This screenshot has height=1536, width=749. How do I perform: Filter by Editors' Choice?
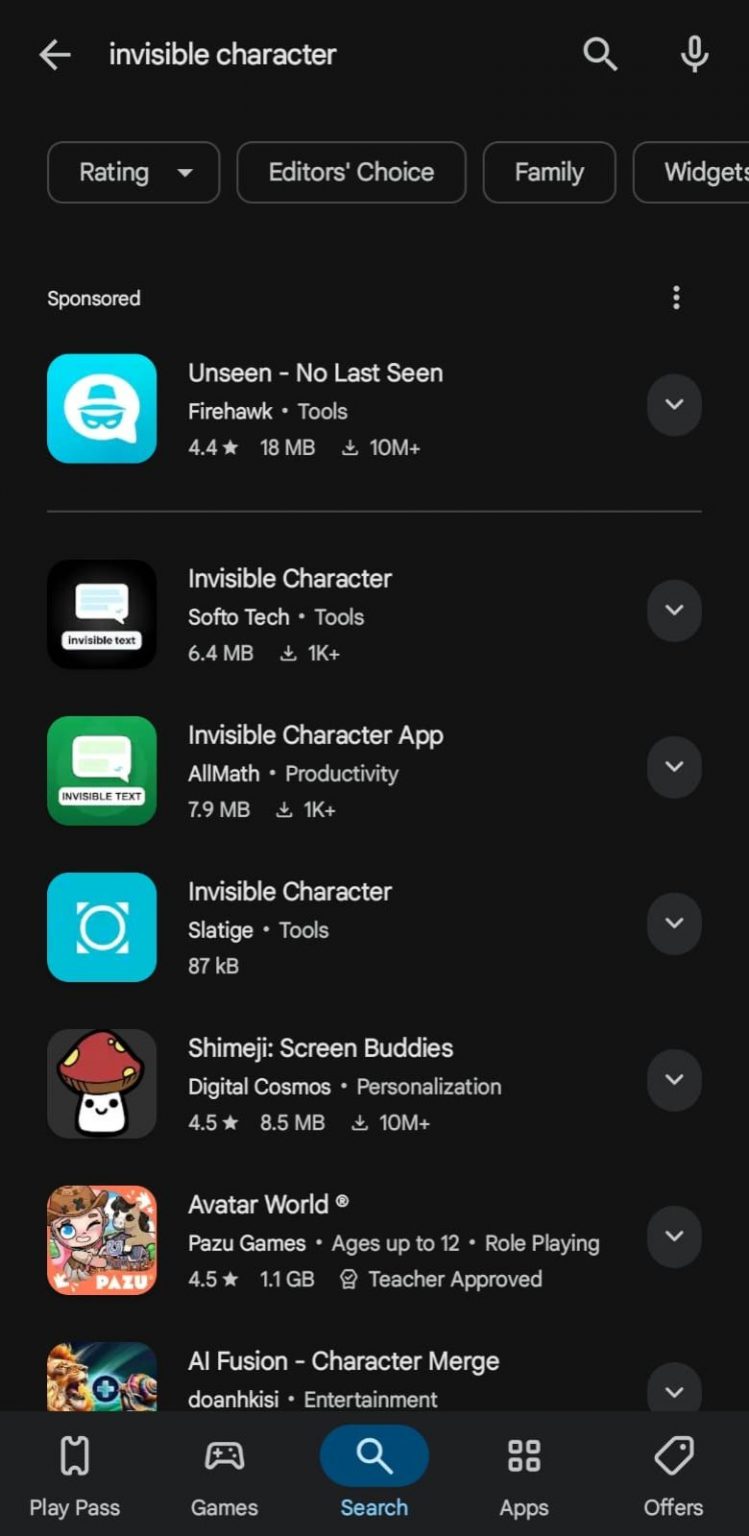click(x=351, y=172)
